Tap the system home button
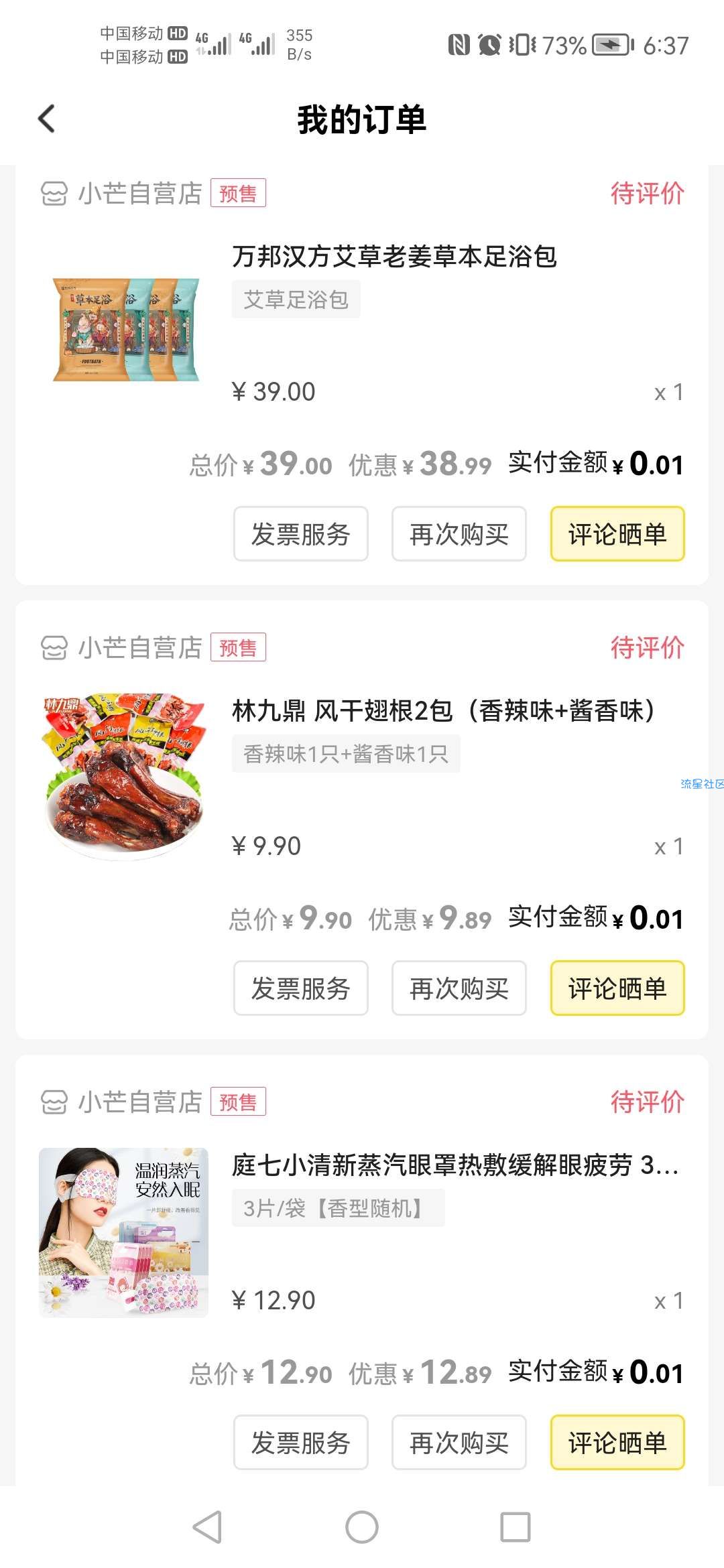 (x=362, y=1528)
